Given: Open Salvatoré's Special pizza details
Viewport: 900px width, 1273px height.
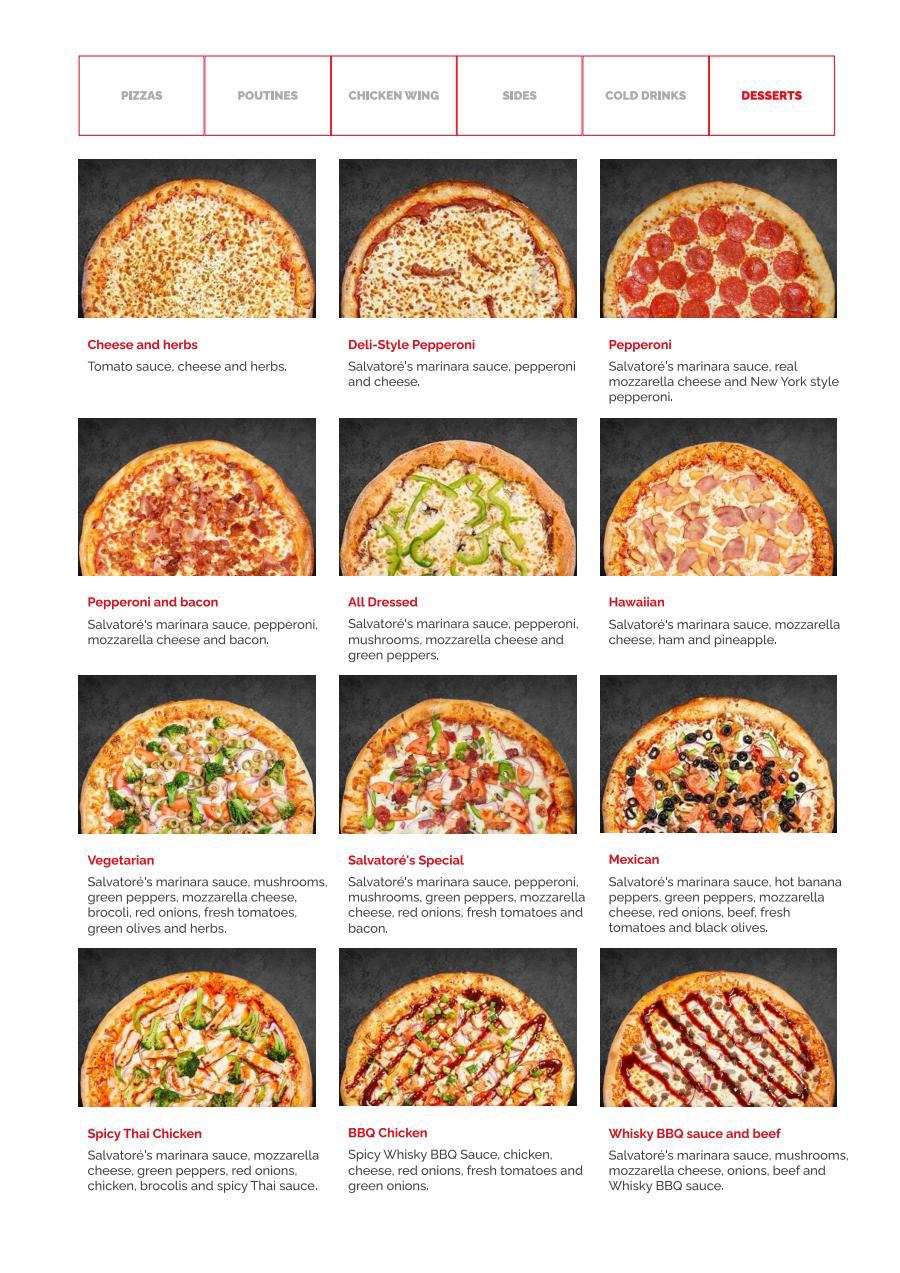Looking at the screenshot, I should (404, 860).
